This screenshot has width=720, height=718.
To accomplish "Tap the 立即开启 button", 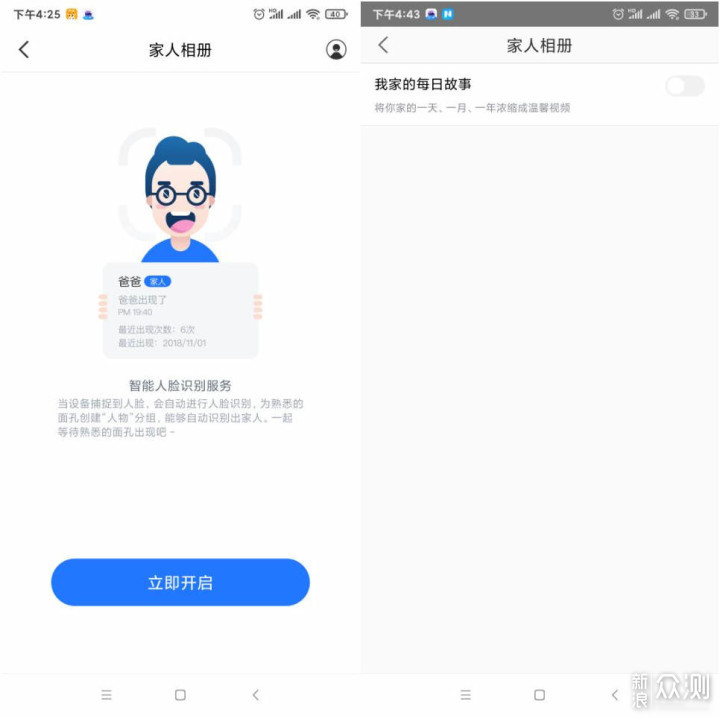I will click(180, 582).
